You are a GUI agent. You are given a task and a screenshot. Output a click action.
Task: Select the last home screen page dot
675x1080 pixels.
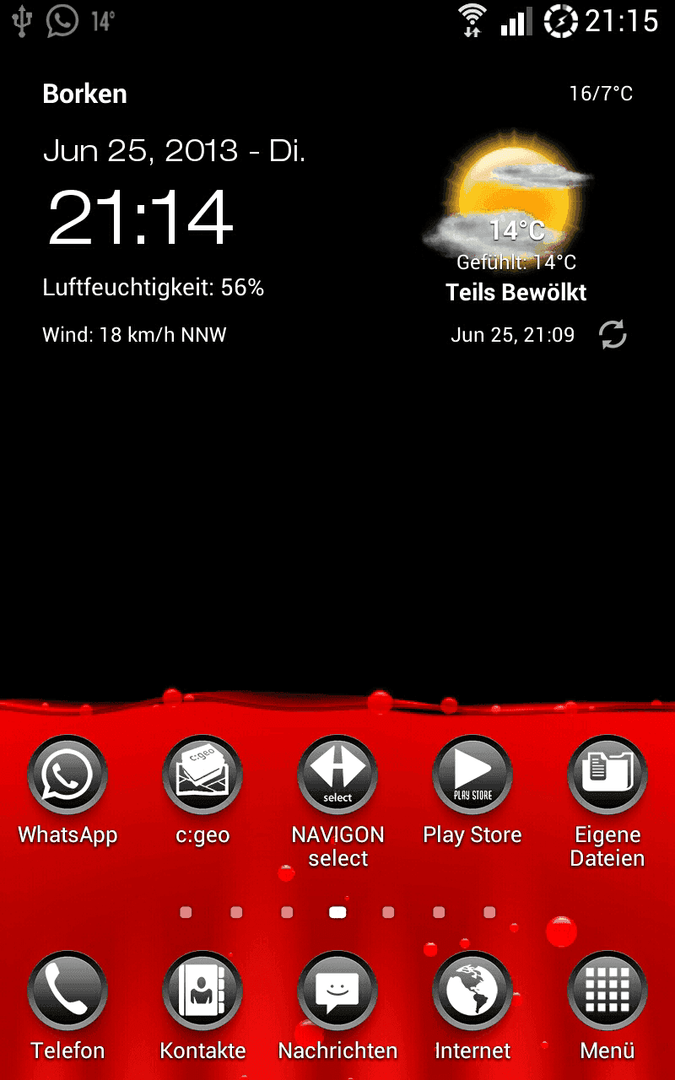(489, 912)
